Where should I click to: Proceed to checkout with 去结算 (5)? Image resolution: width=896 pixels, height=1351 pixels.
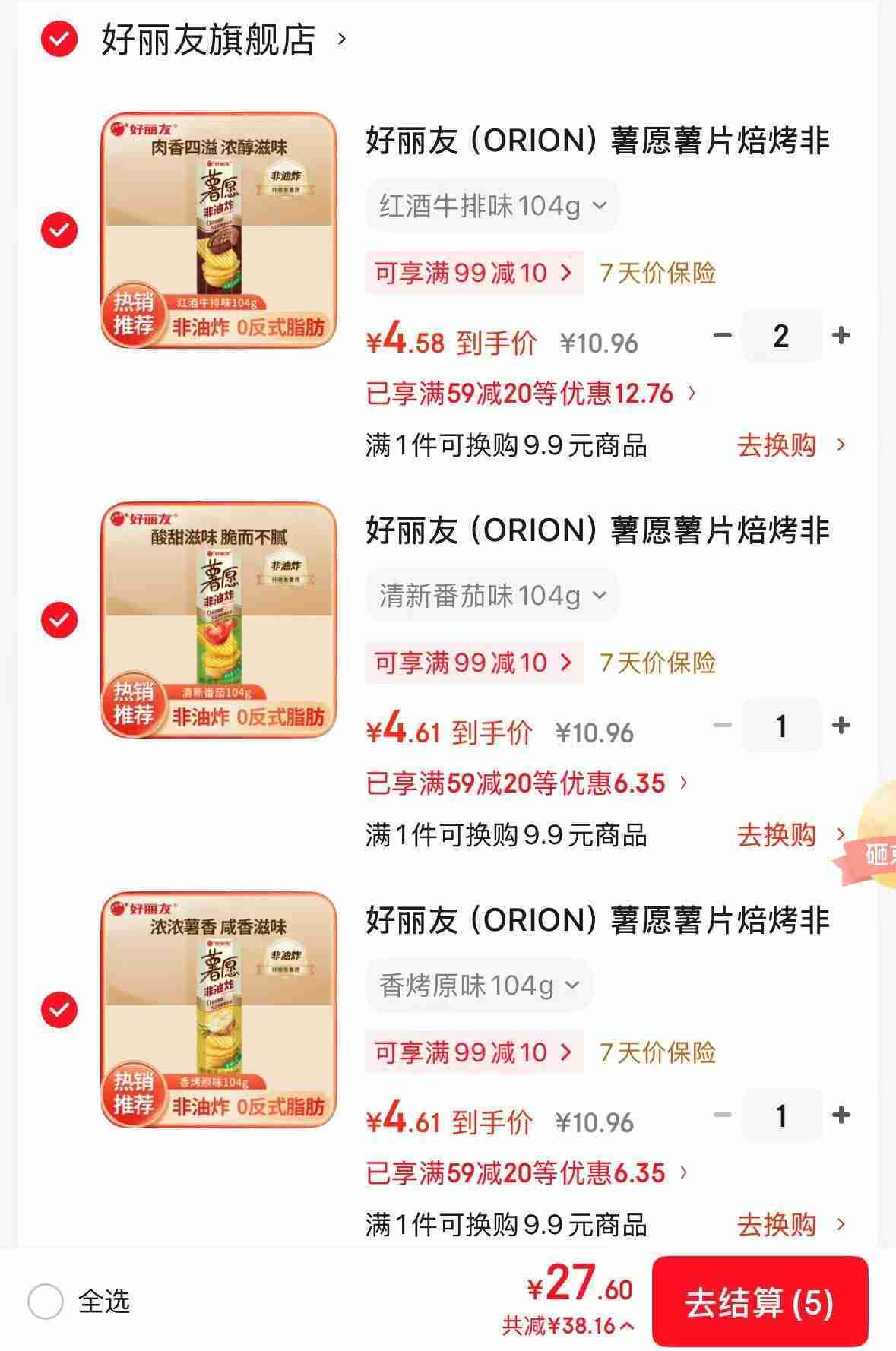759,1302
